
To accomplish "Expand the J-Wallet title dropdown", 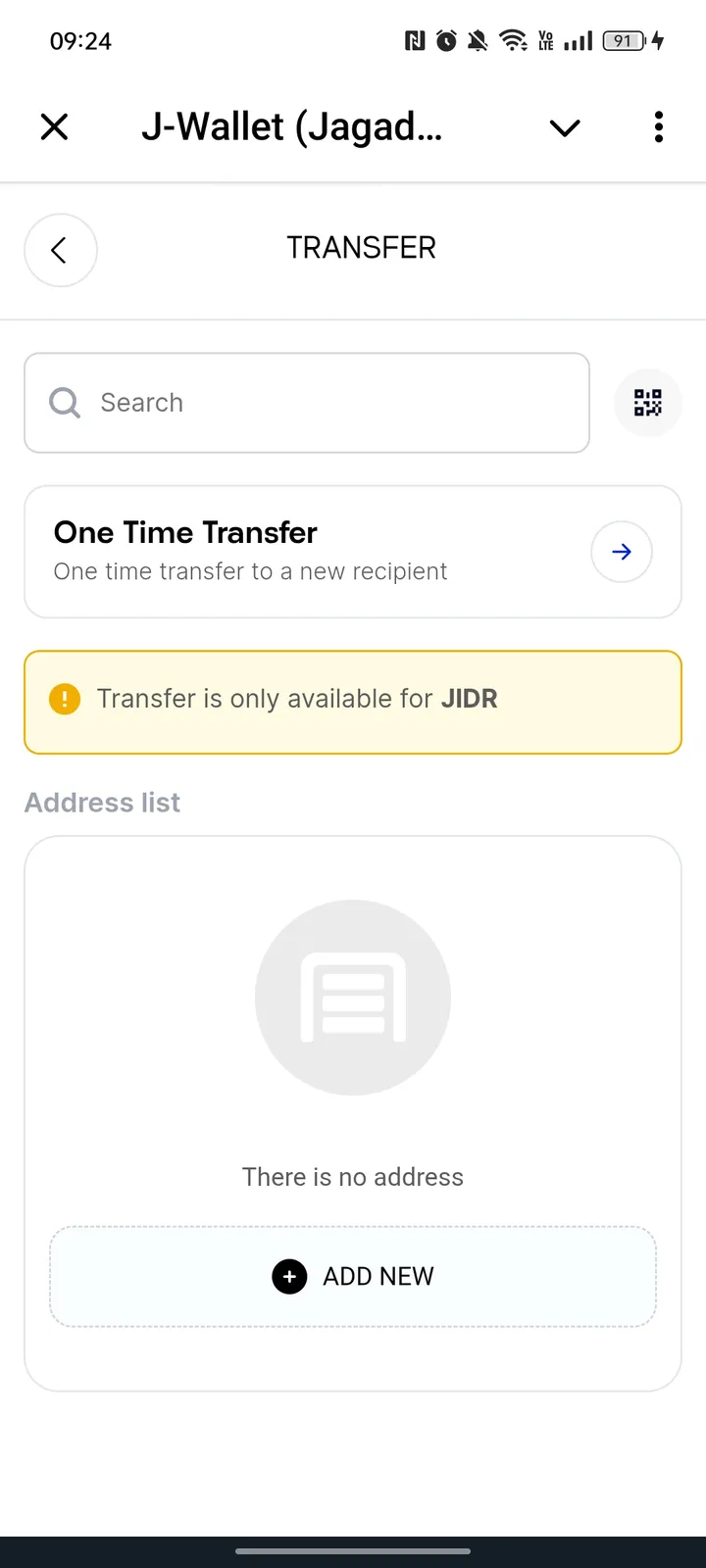I will [565, 127].
